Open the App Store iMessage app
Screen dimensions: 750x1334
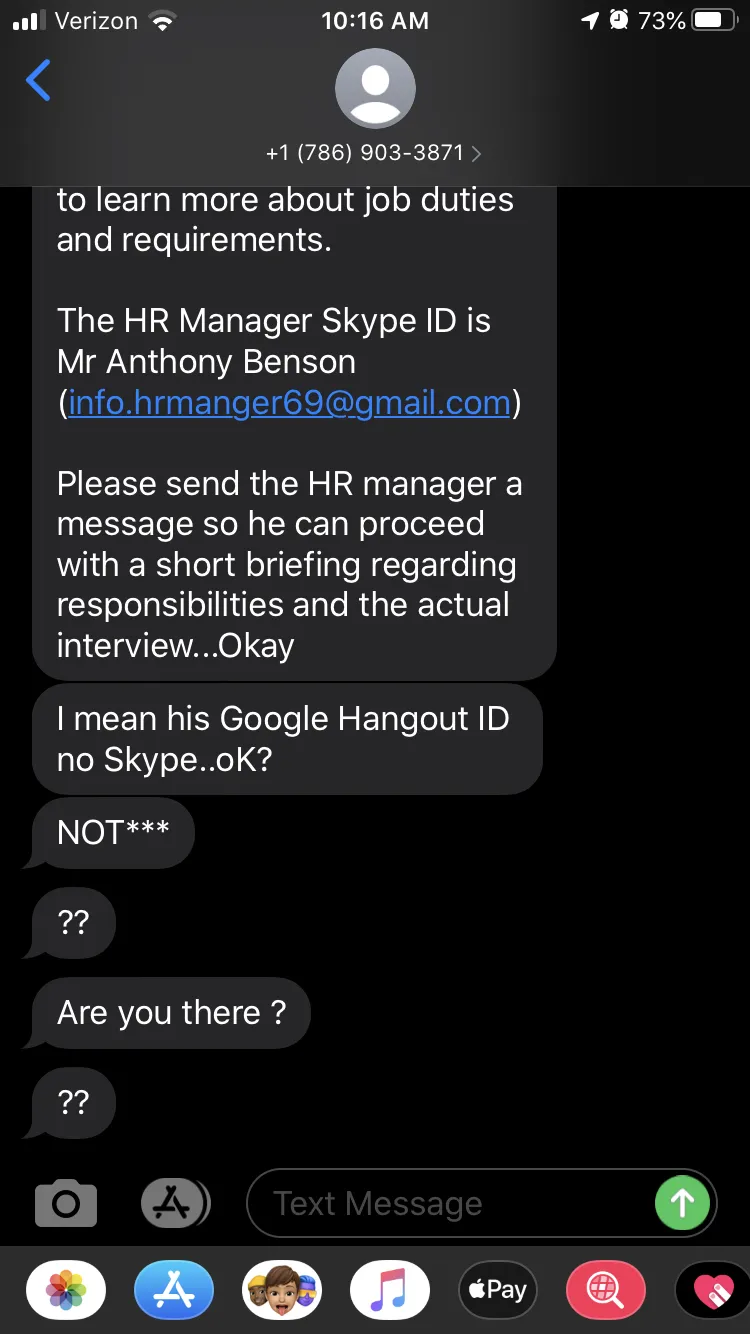(x=174, y=1290)
